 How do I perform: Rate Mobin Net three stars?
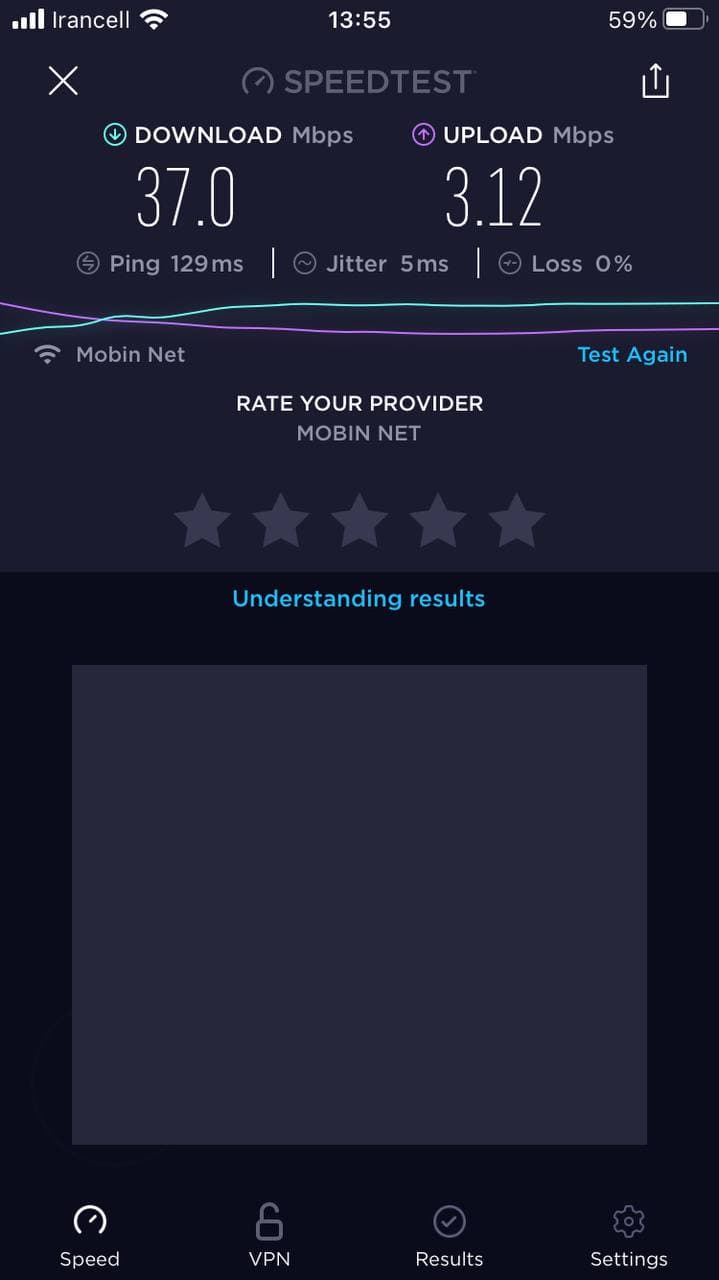(x=359, y=520)
